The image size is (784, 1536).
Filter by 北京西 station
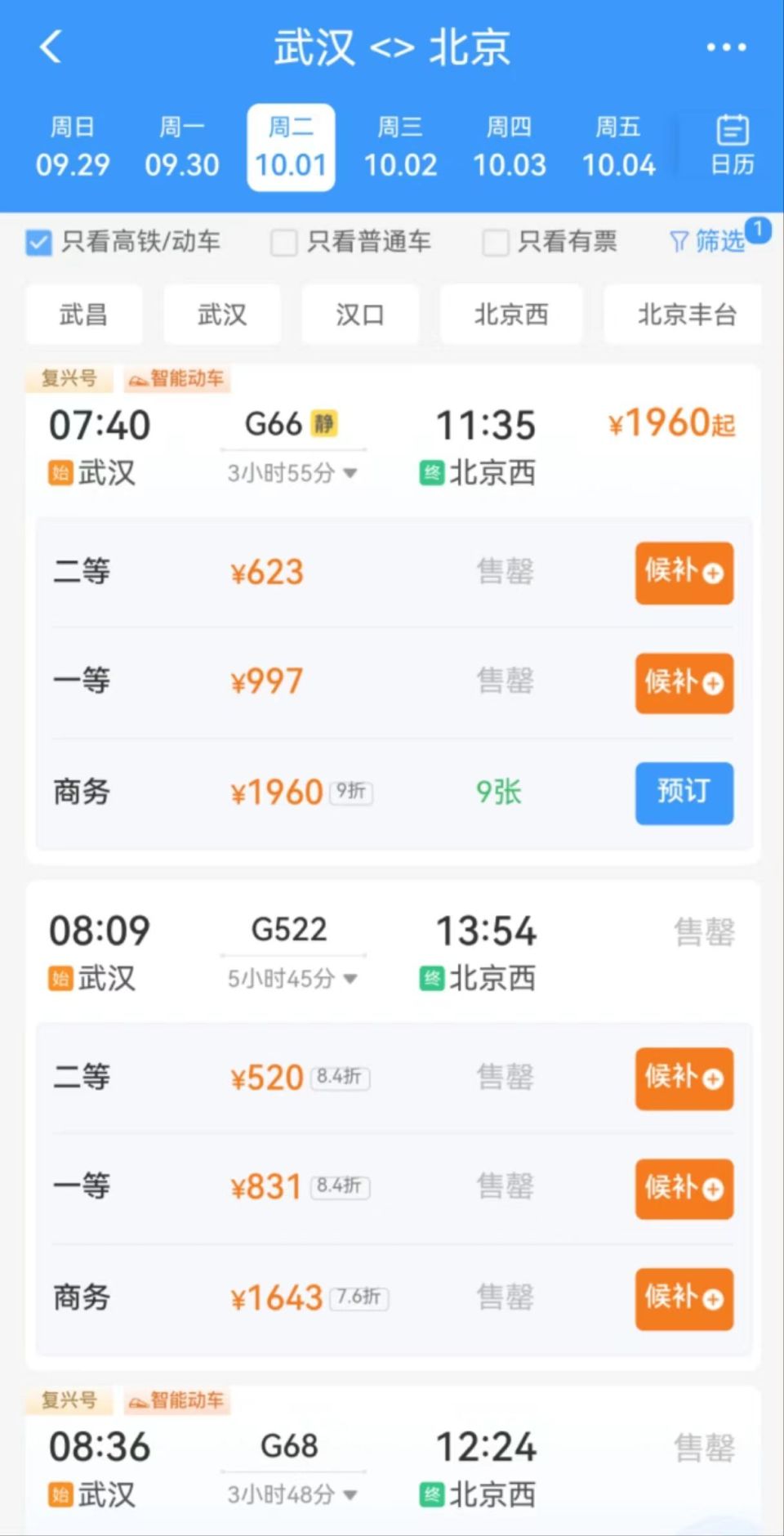click(511, 315)
